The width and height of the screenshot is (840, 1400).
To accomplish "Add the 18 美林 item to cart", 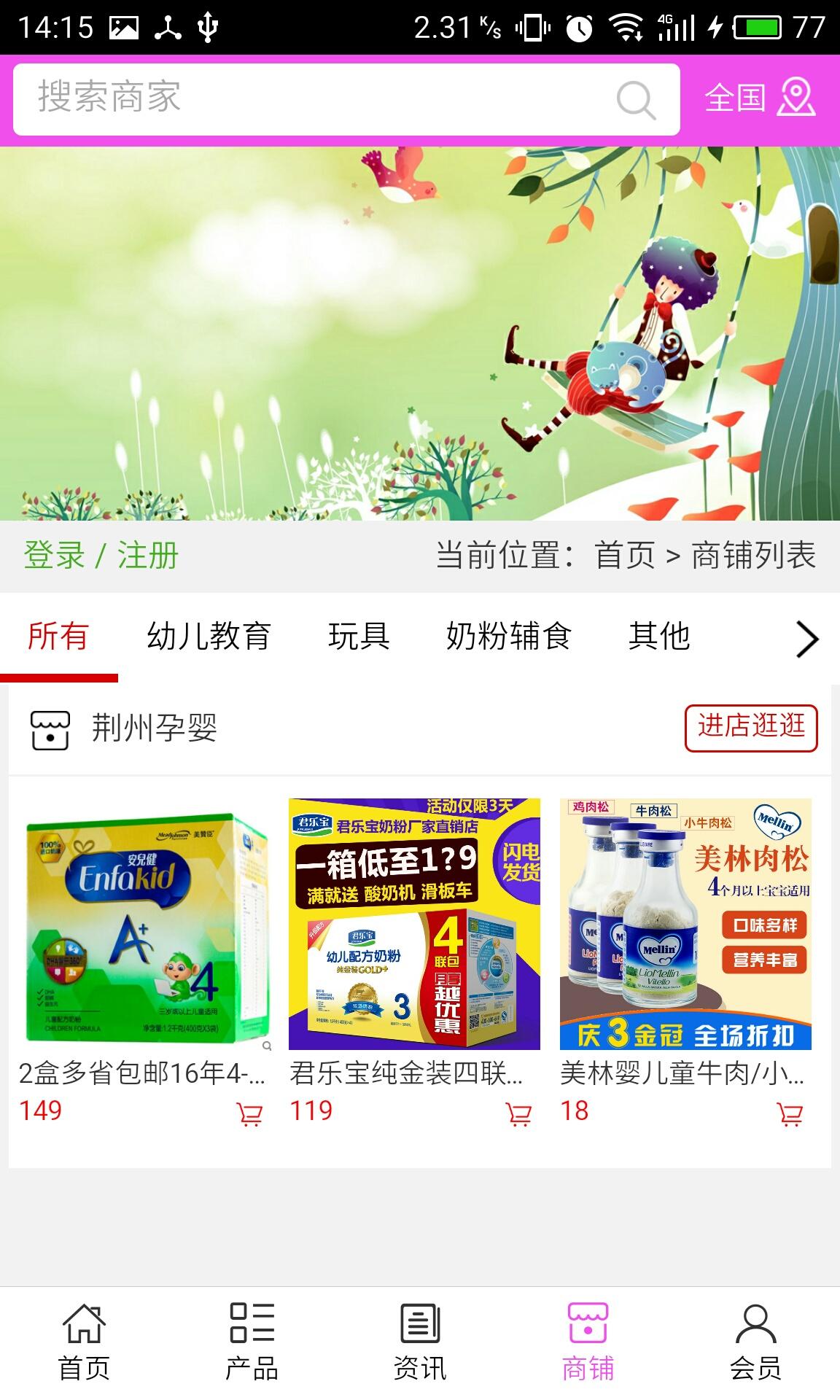I will [x=790, y=1114].
